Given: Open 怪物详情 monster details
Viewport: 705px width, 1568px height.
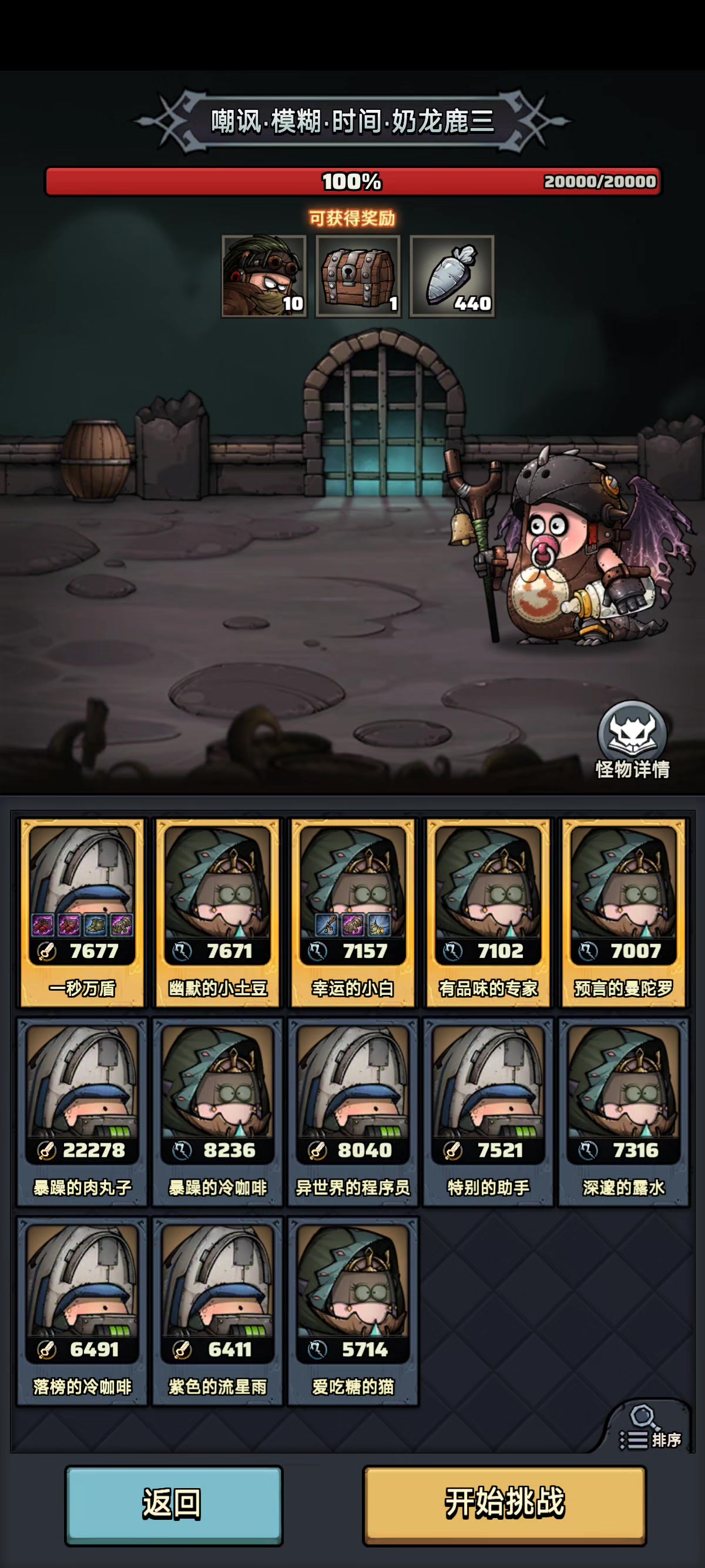Looking at the screenshot, I should coord(633,740).
